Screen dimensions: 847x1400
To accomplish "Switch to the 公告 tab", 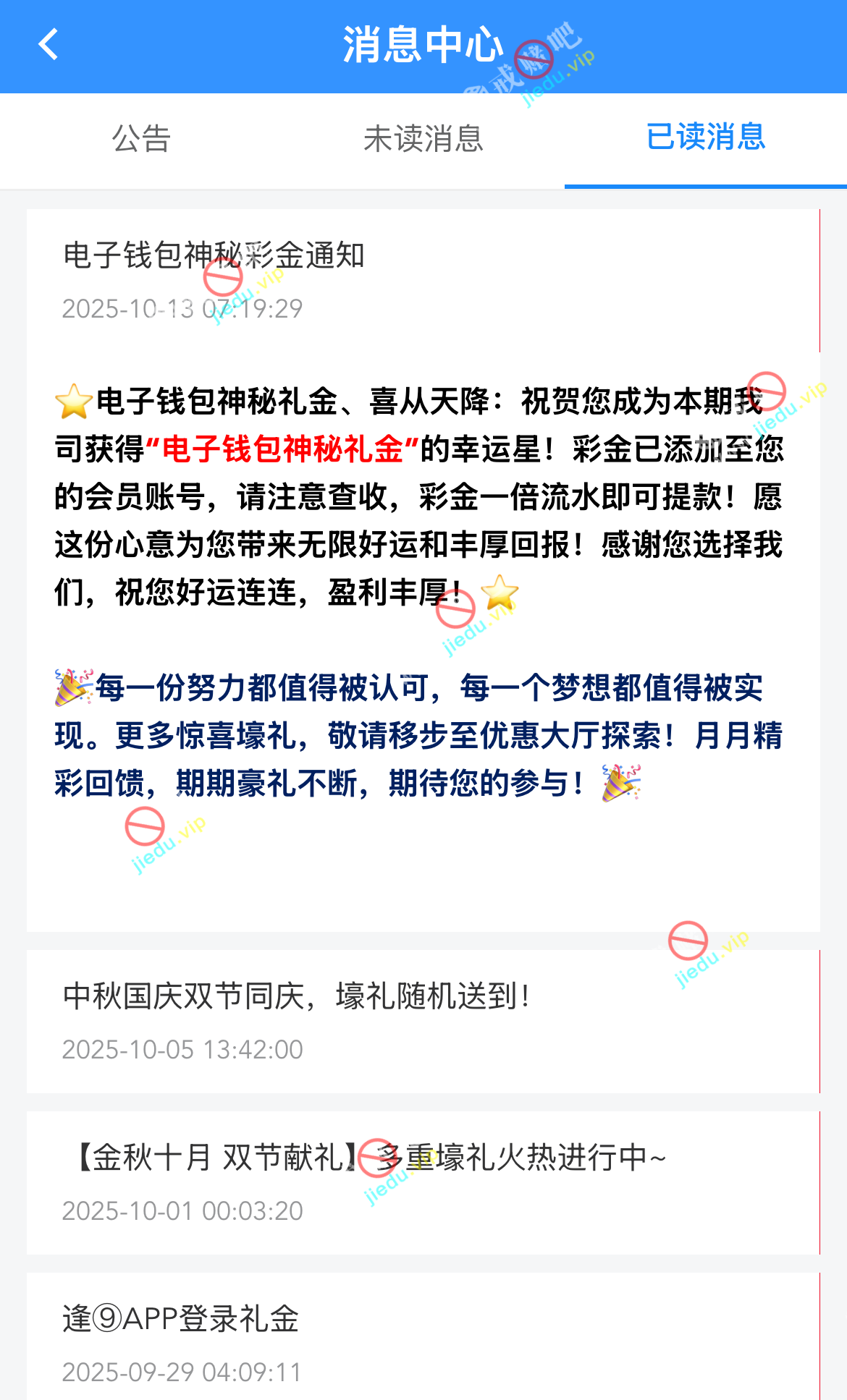I will point(141,139).
